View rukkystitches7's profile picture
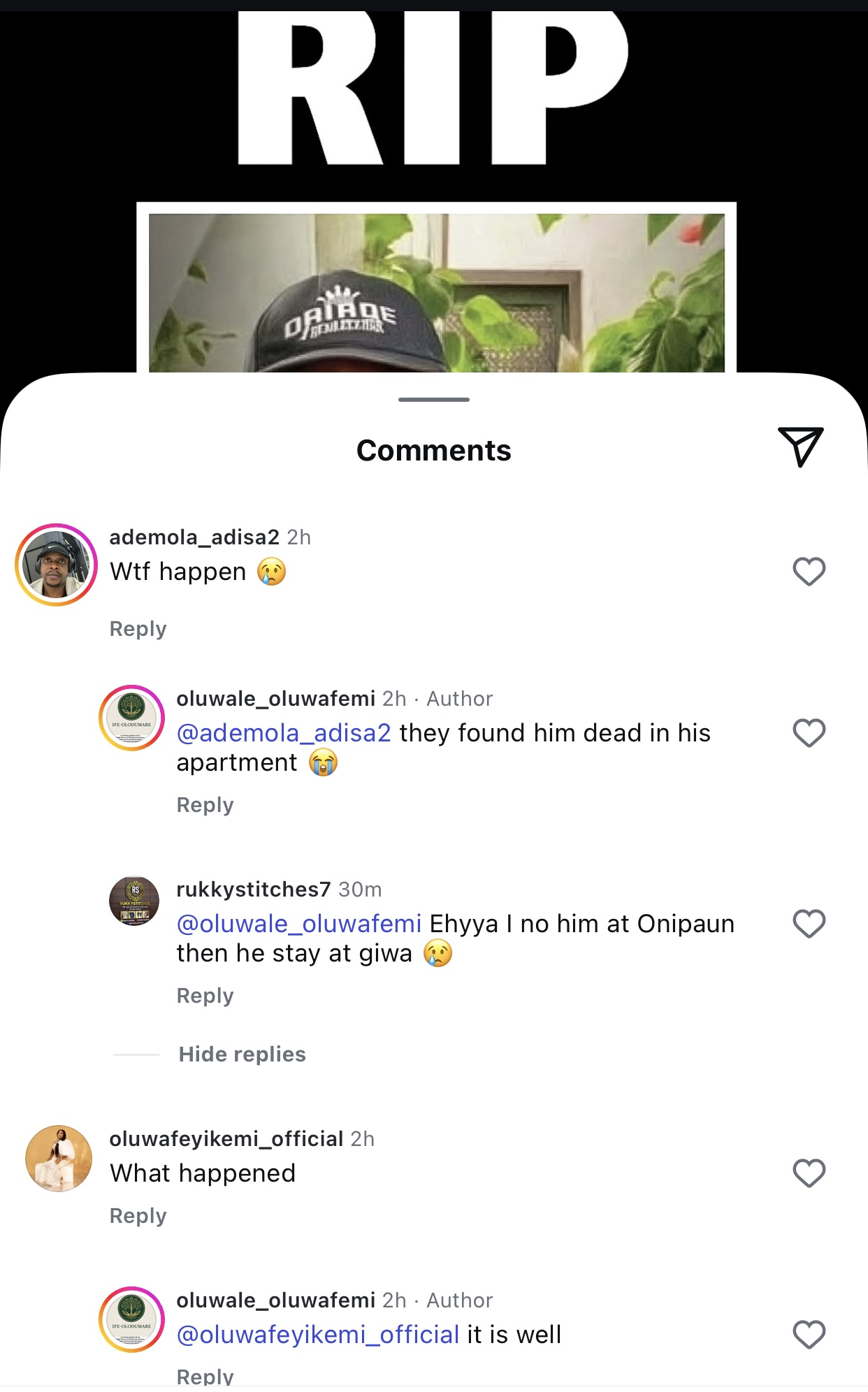This screenshot has width=868, height=1392. point(134,901)
